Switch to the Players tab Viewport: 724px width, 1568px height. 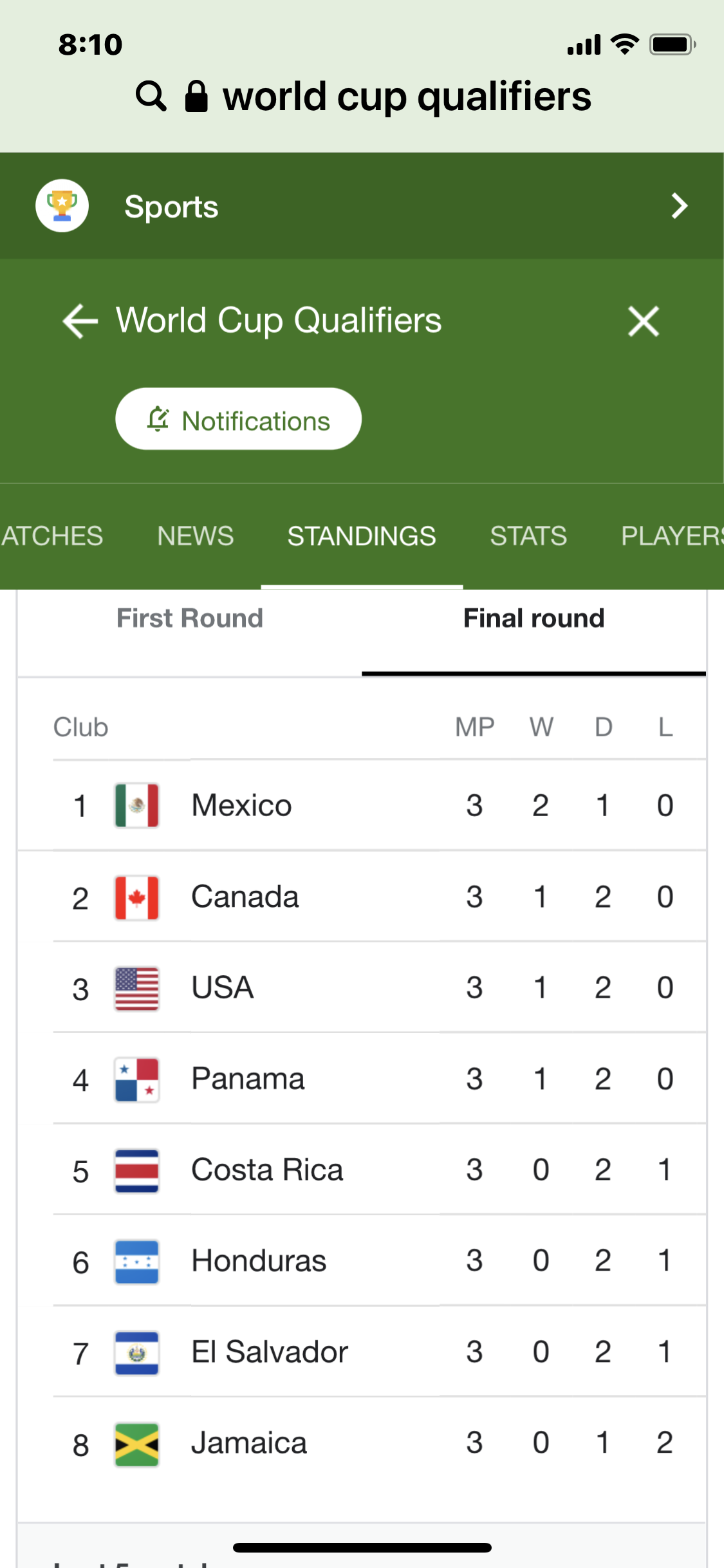tap(671, 536)
